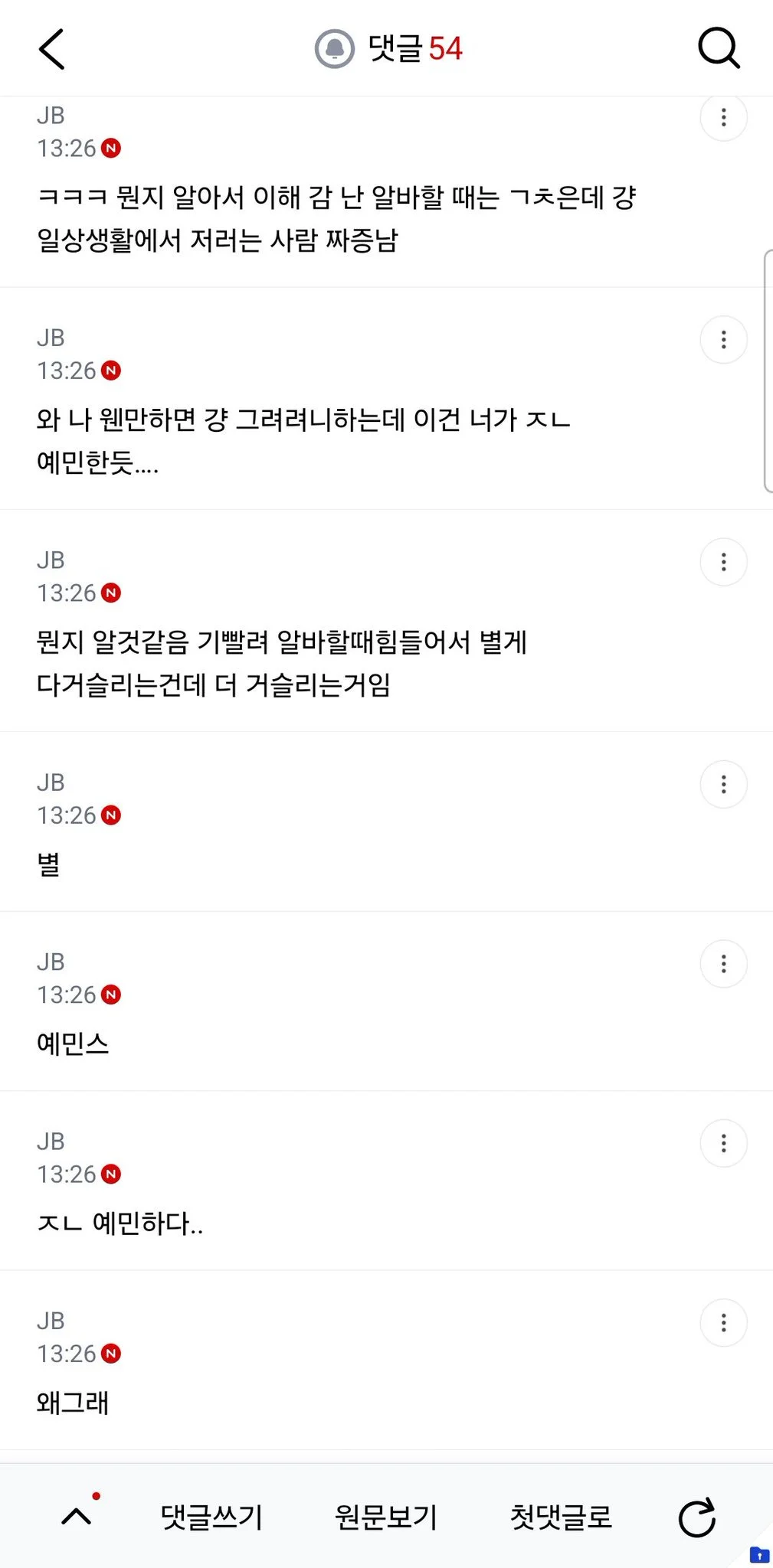Tap the upward chevron in bottom bar
773x1568 pixels.
[x=77, y=1516]
